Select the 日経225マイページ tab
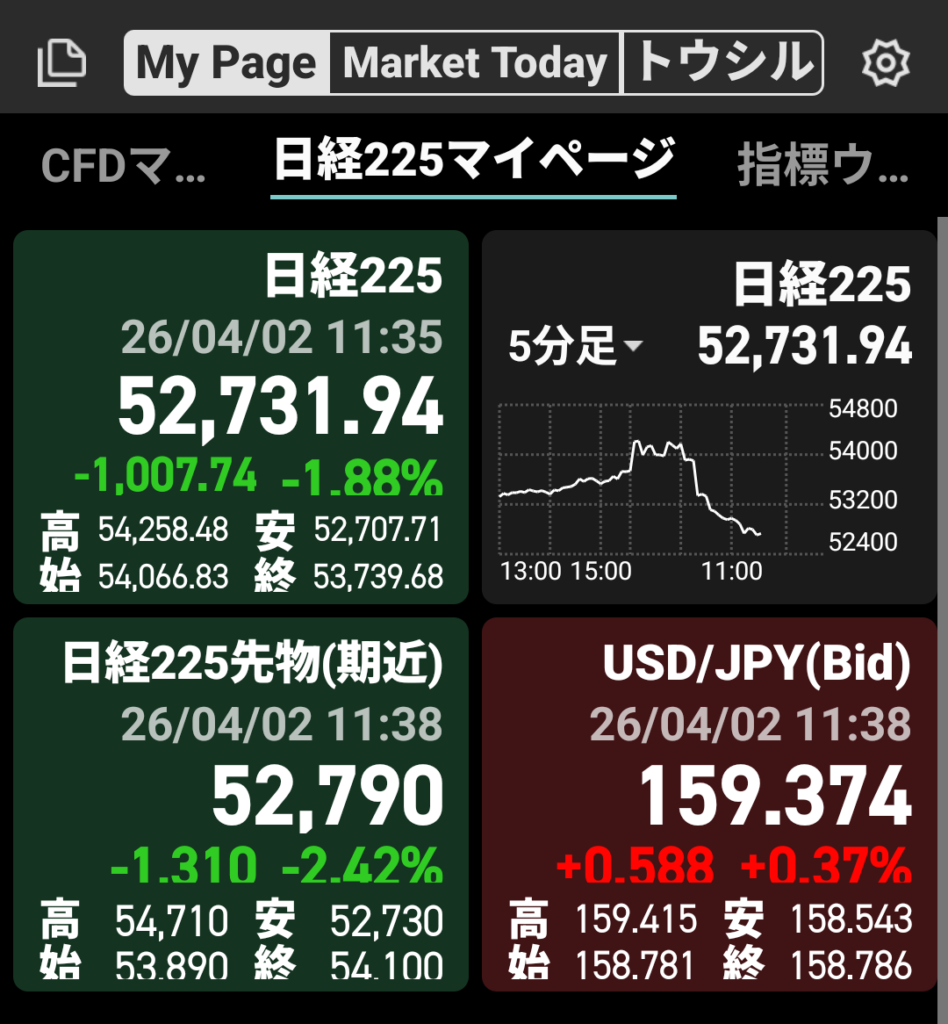 pos(473,162)
